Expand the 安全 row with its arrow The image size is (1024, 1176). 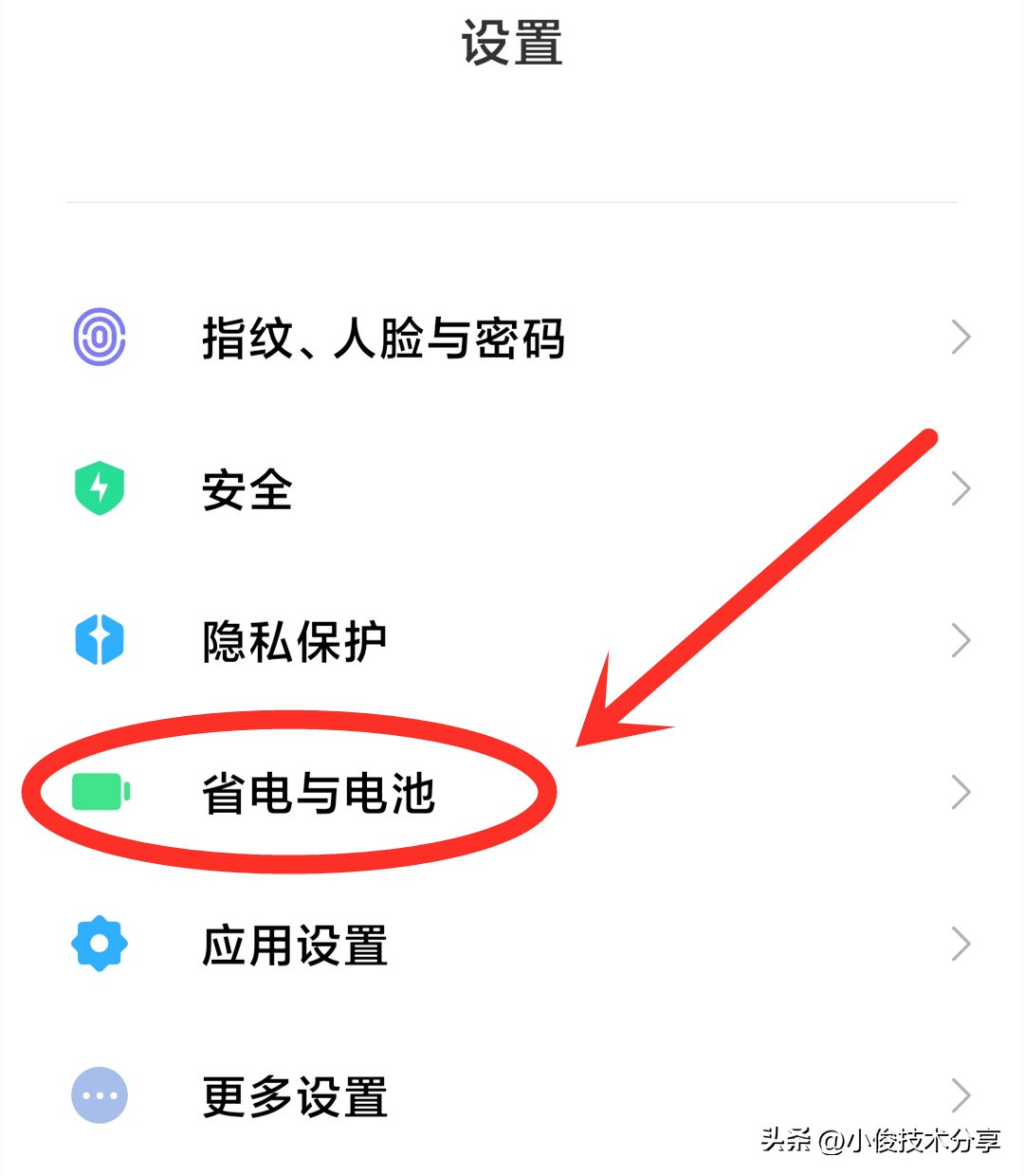(x=960, y=488)
